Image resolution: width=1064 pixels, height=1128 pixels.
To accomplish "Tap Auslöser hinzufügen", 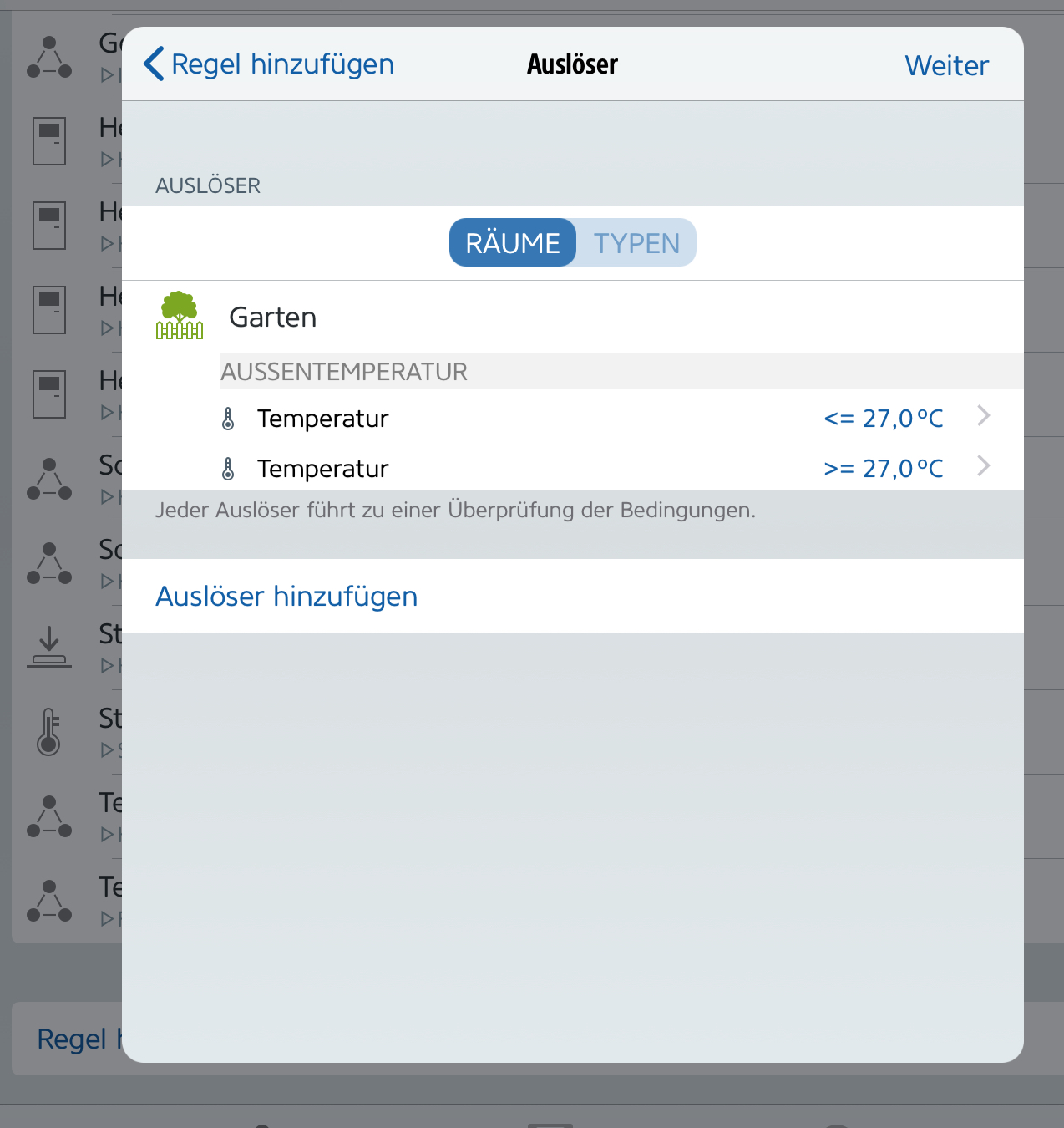I will (286, 596).
